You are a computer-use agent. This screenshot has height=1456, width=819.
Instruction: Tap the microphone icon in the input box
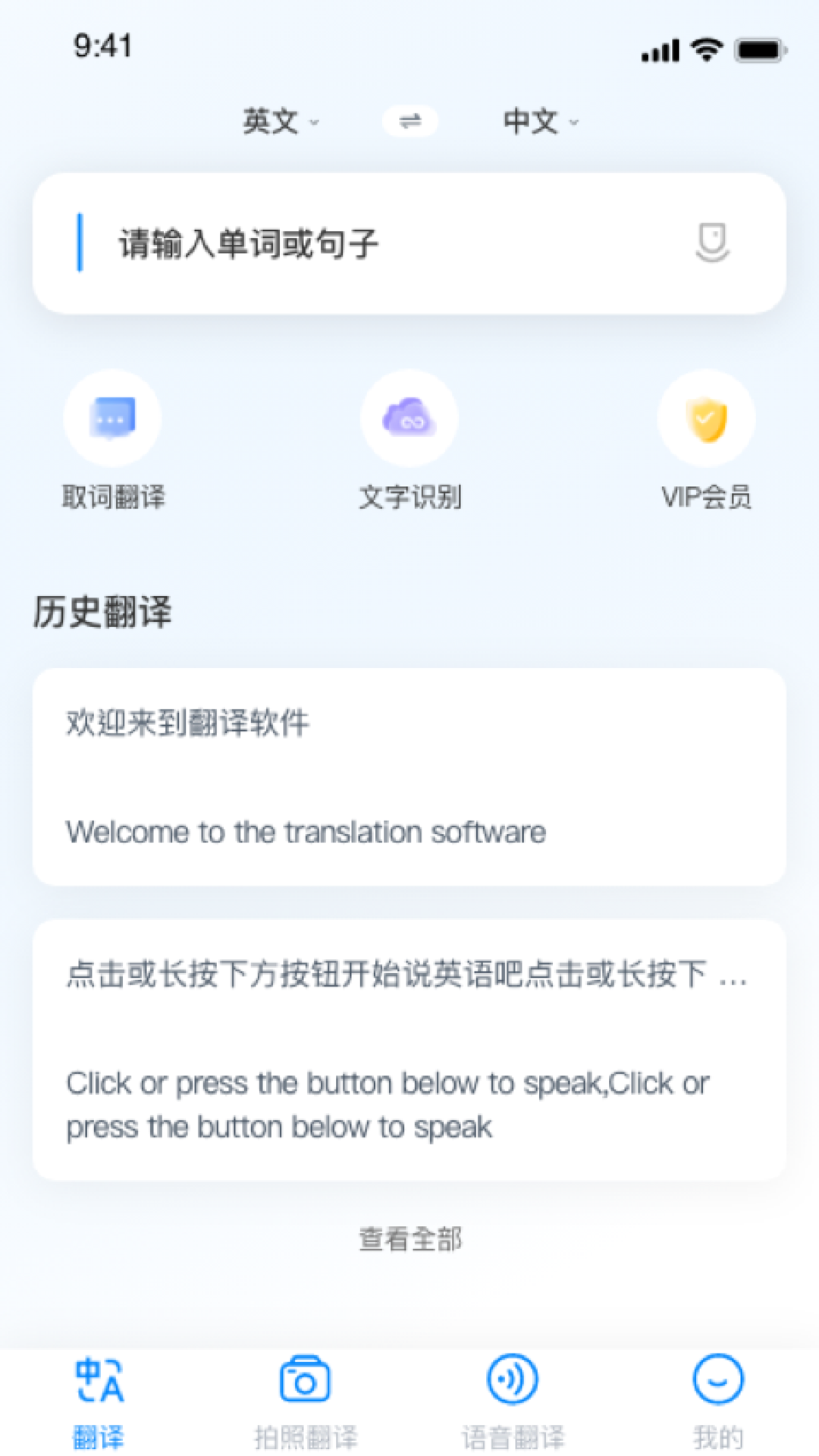tap(712, 243)
